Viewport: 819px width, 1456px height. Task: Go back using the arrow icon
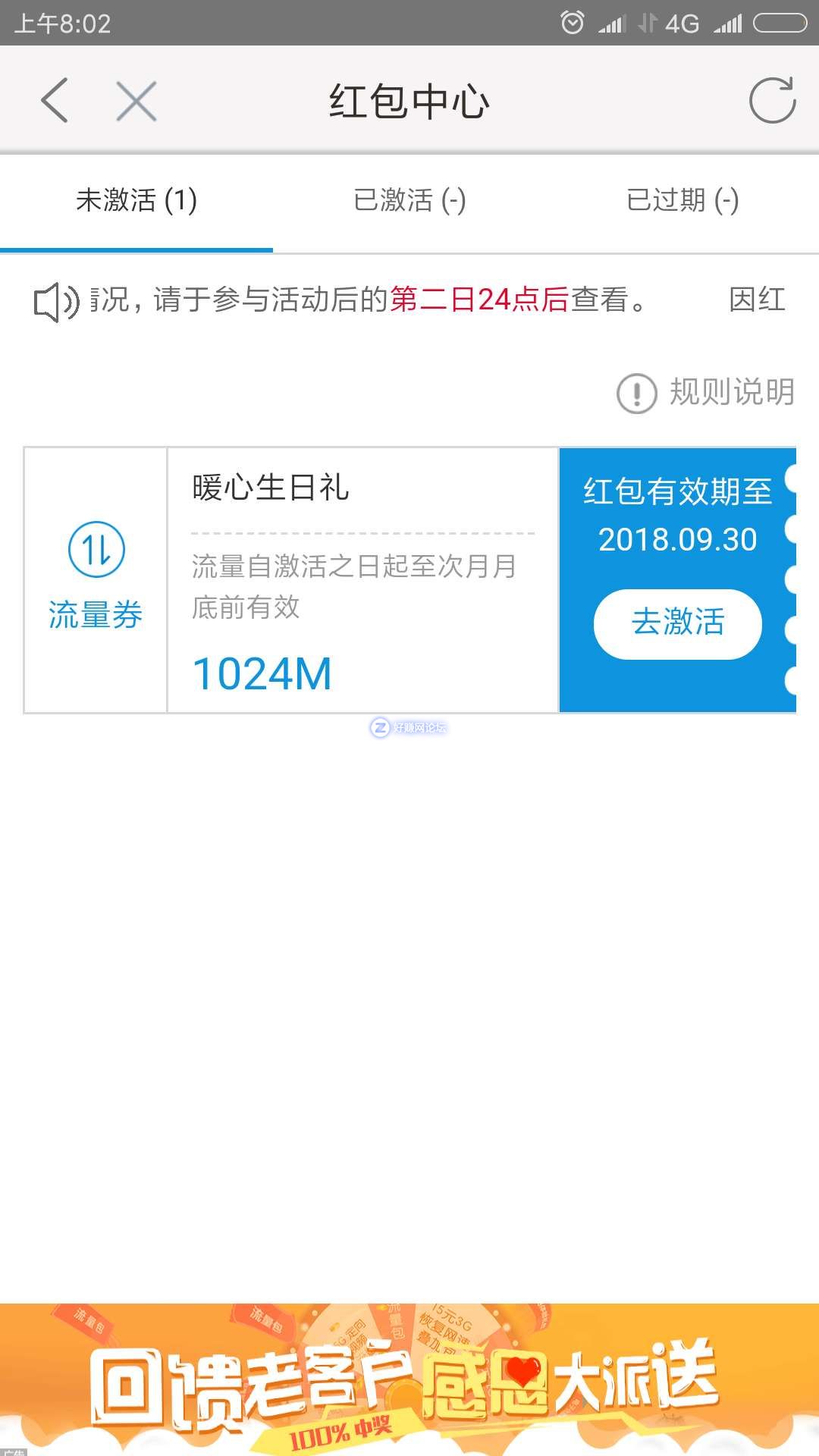55,101
